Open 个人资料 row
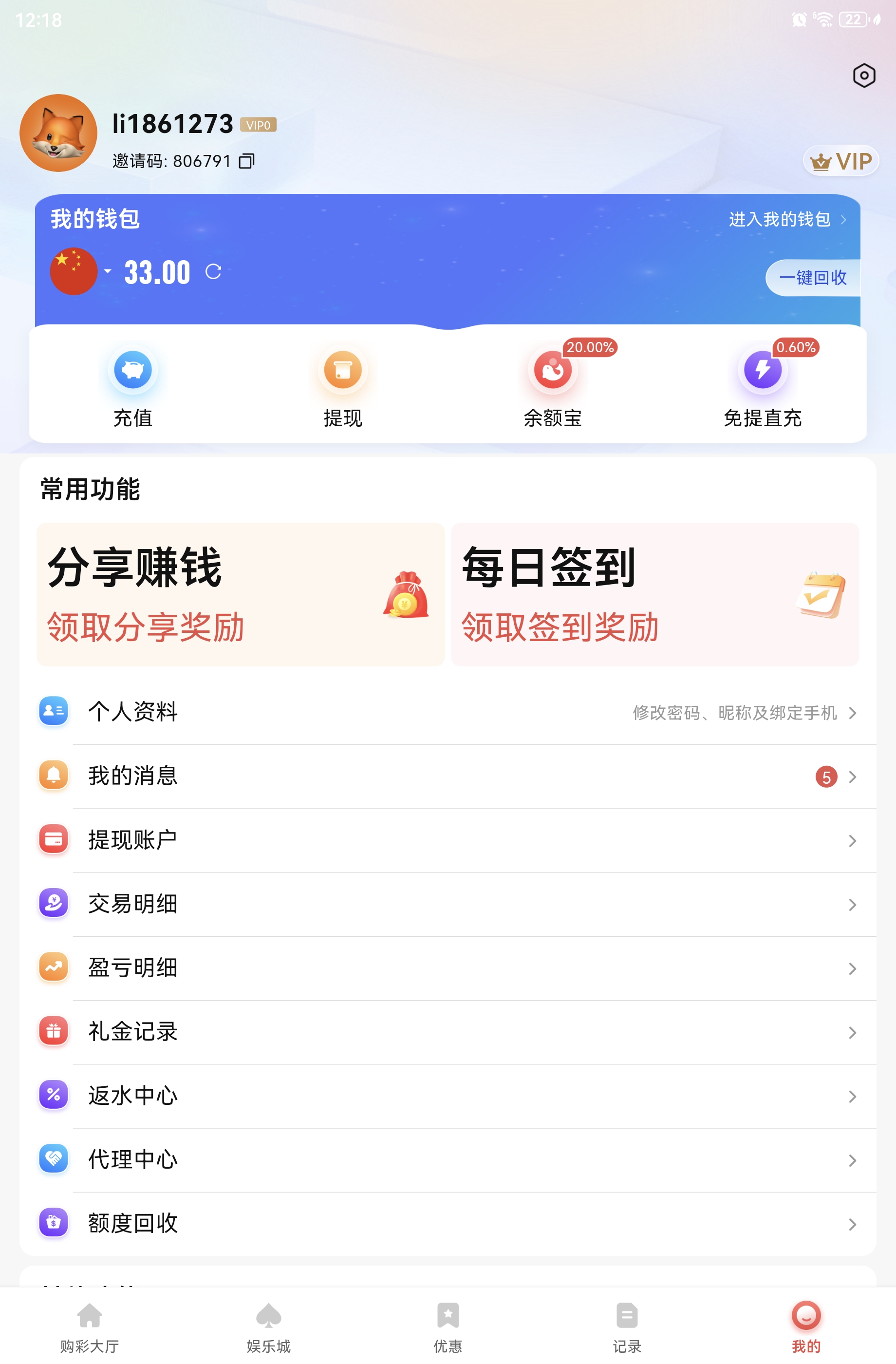Viewport: 896px width, 1364px height. tap(447, 712)
